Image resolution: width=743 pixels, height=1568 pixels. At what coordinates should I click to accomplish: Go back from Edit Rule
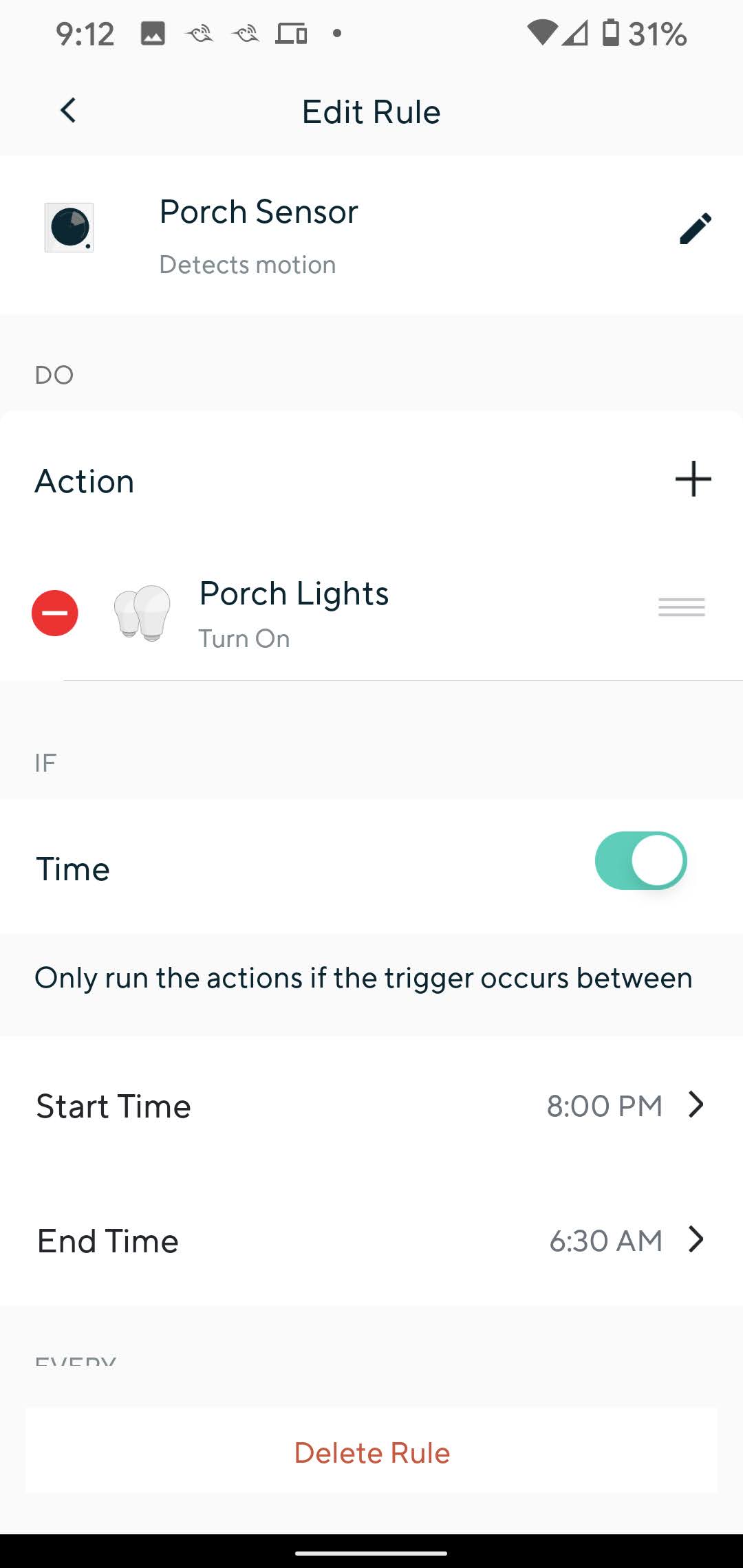pos(68,111)
